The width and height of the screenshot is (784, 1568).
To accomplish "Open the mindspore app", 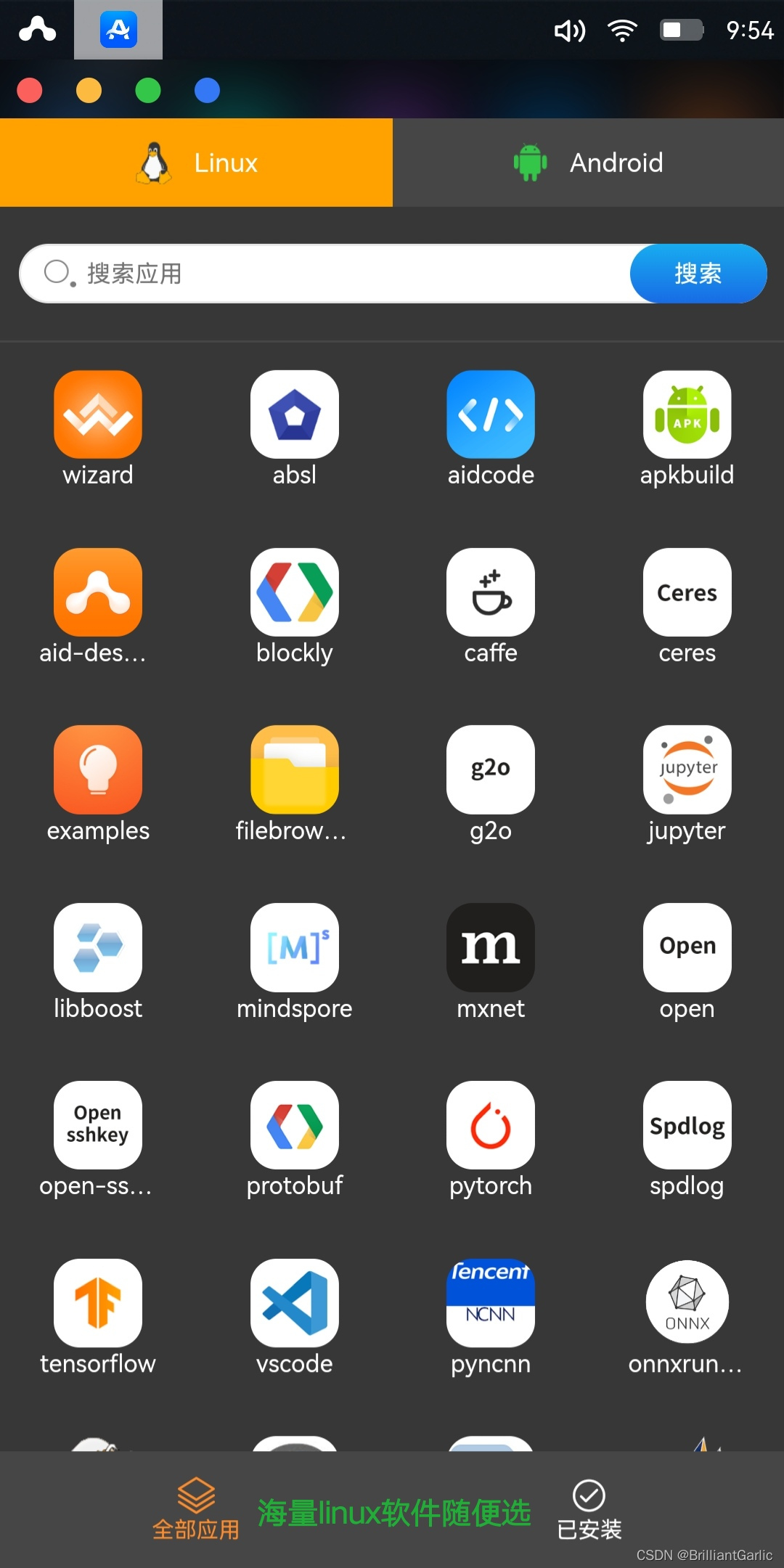I will click(294, 947).
